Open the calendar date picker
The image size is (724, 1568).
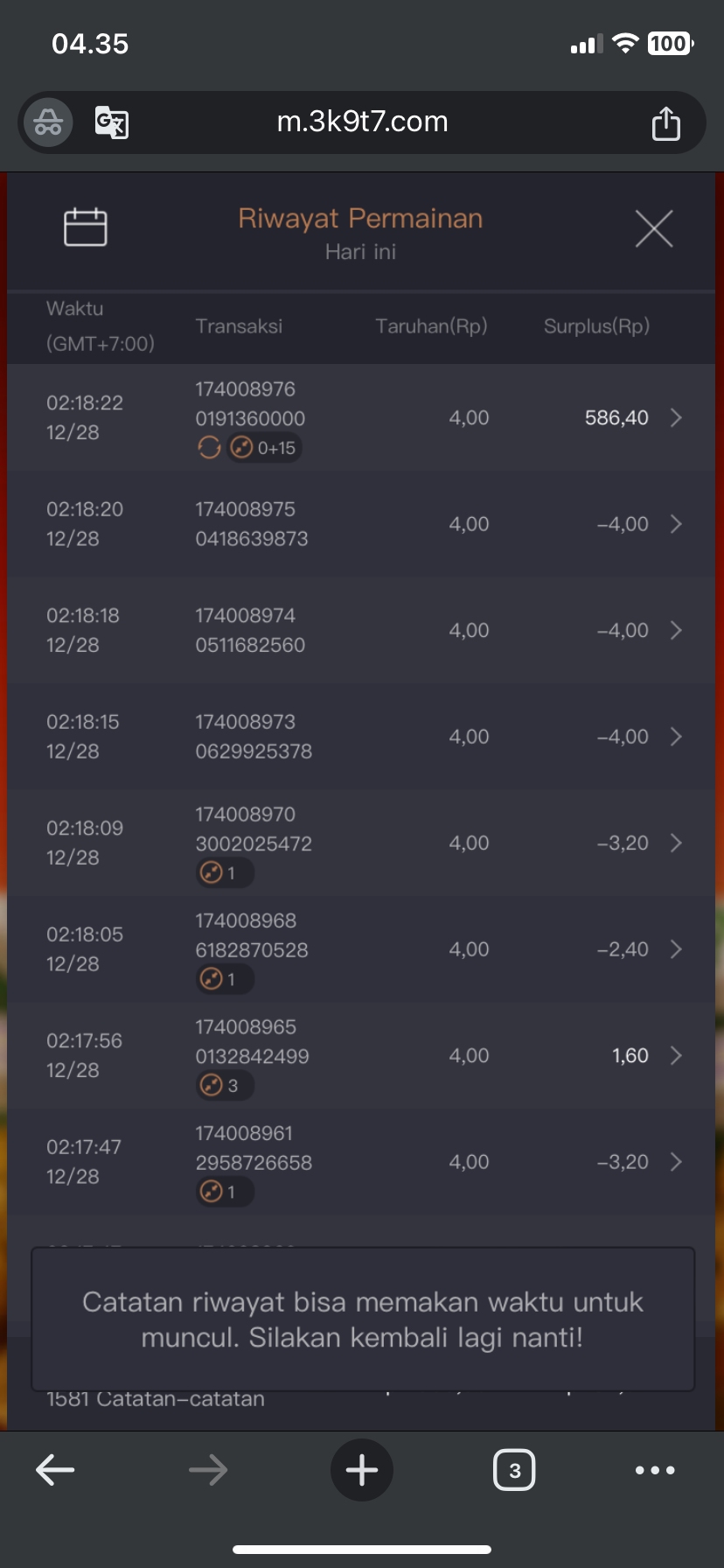tap(86, 227)
